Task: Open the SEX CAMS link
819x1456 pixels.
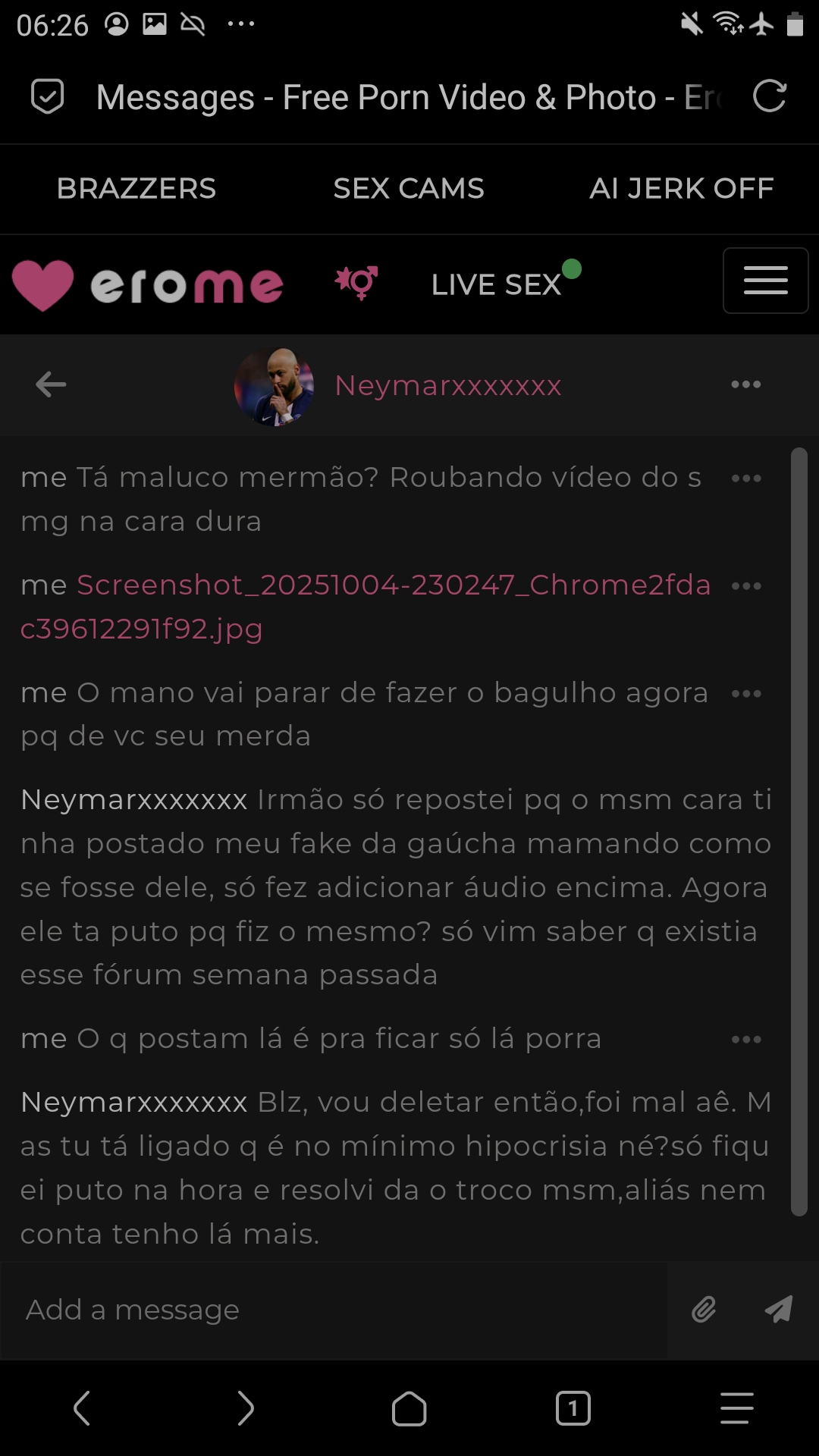Action: pyautogui.click(x=409, y=188)
